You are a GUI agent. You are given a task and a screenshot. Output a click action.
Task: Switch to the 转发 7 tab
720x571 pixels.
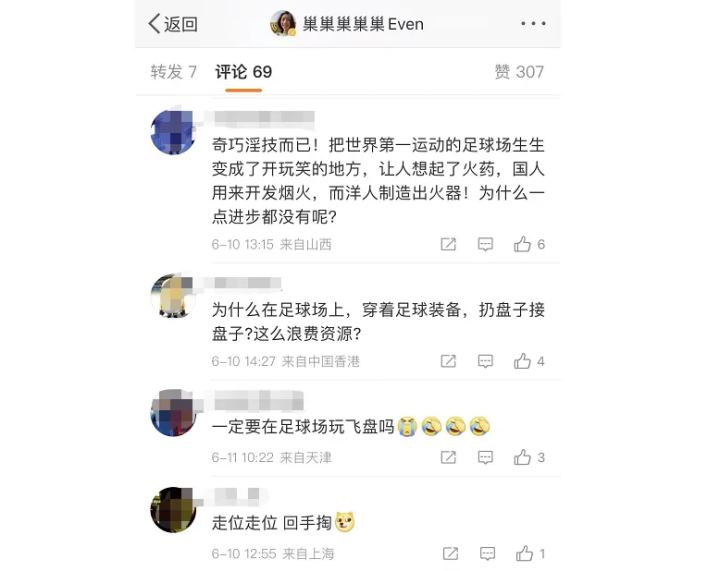pyautogui.click(x=174, y=72)
